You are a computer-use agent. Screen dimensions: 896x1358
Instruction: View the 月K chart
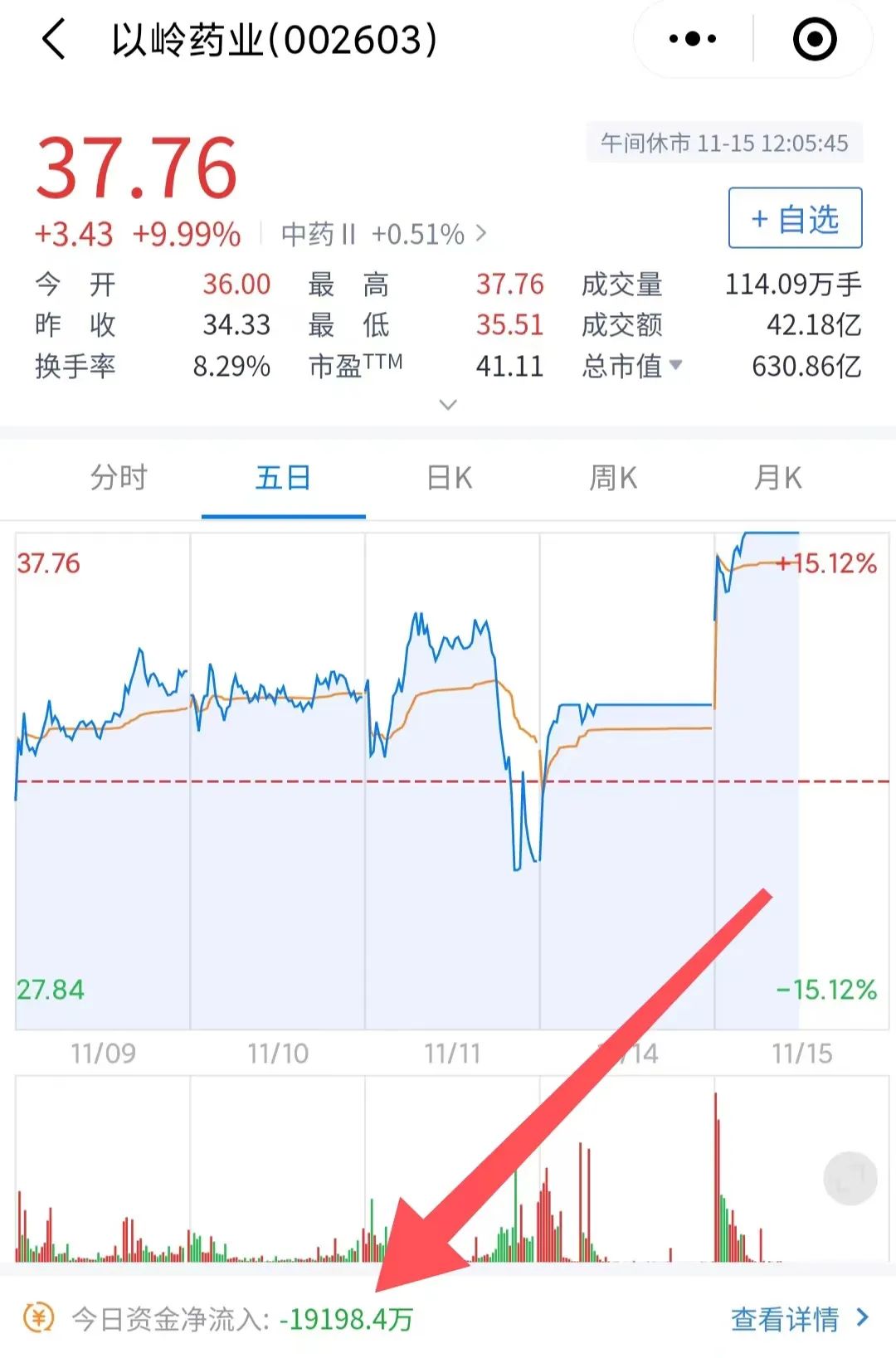[x=777, y=478]
